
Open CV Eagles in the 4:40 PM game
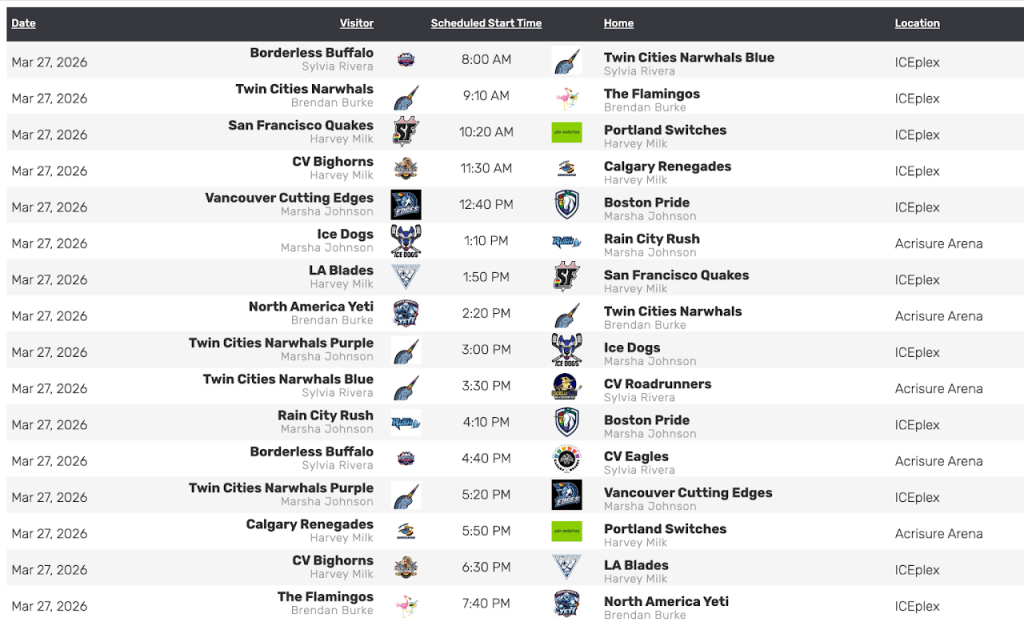coord(636,457)
